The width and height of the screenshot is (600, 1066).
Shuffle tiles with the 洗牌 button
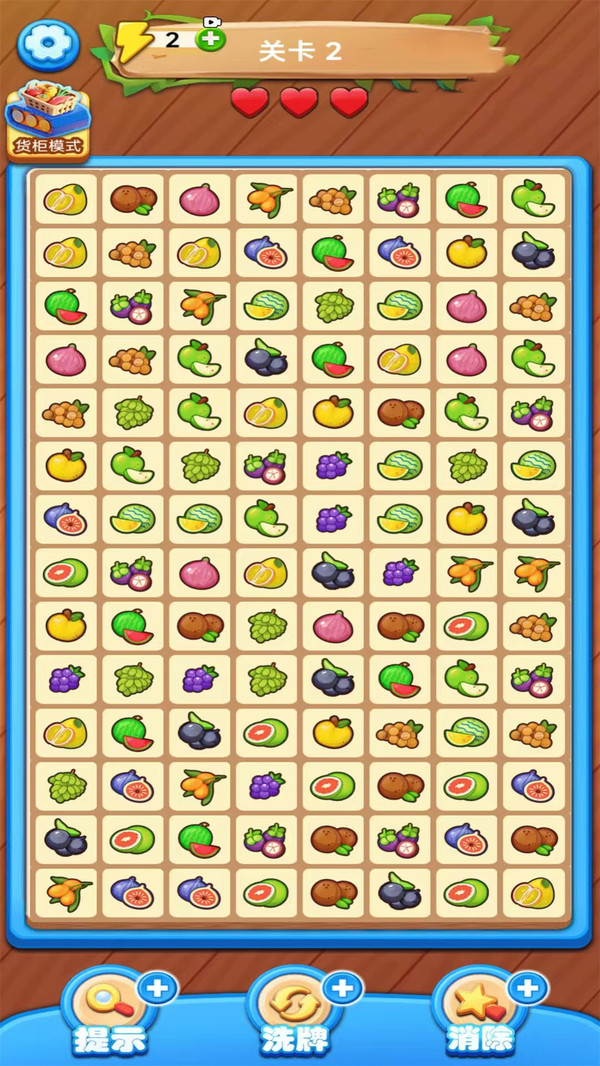297,1012
